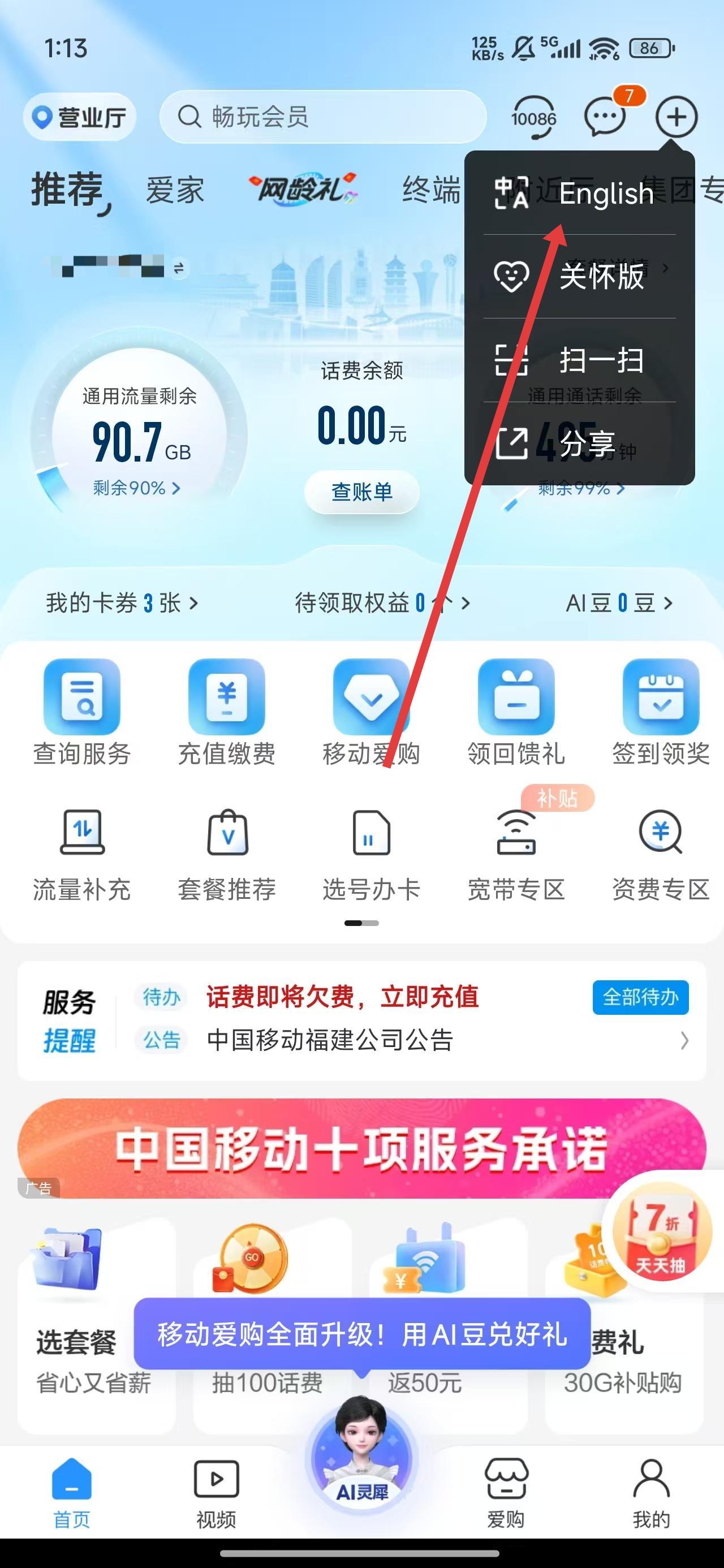
Task: Tap the 查账单 button
Action: coord(361,492)
